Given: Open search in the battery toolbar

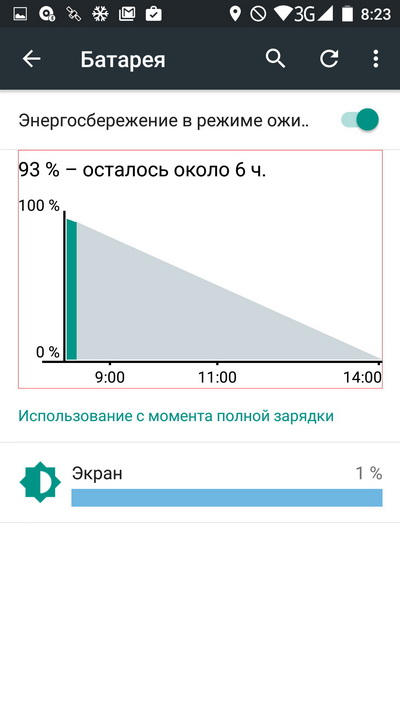Looking at the screenshot, I should [275, 59].
